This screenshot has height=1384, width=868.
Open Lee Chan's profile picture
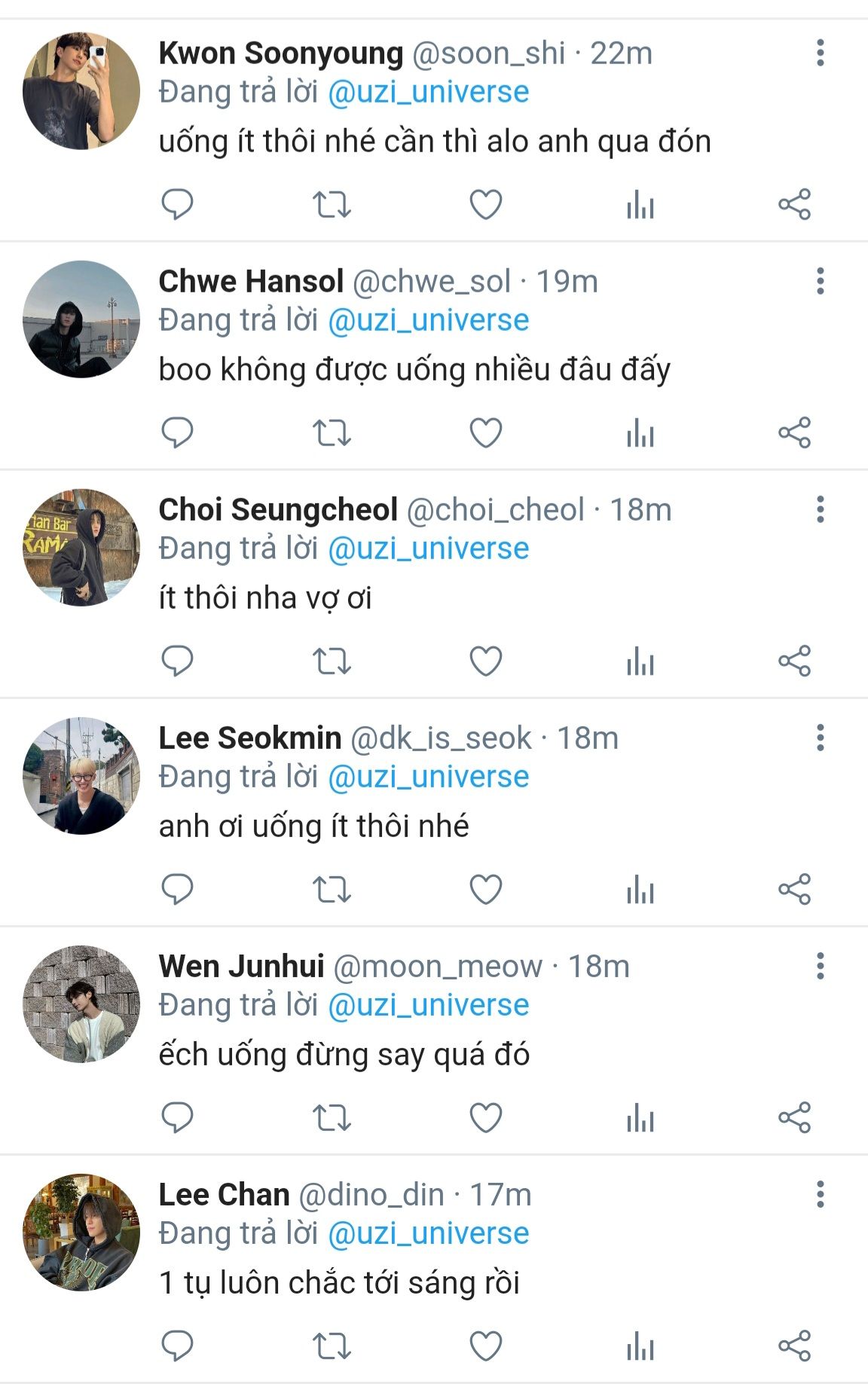point(81,1233)
